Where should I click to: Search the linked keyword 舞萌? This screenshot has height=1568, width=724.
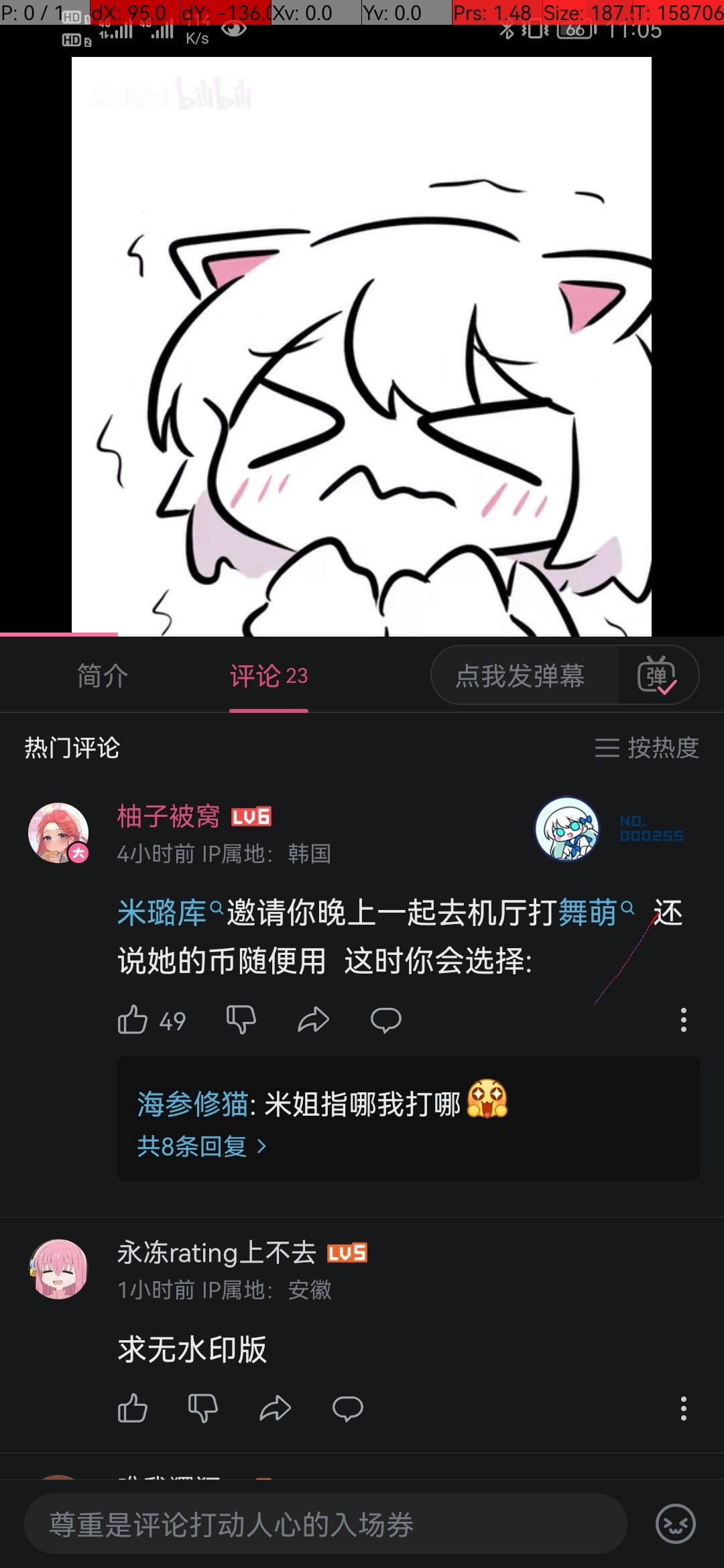(589, 913)
